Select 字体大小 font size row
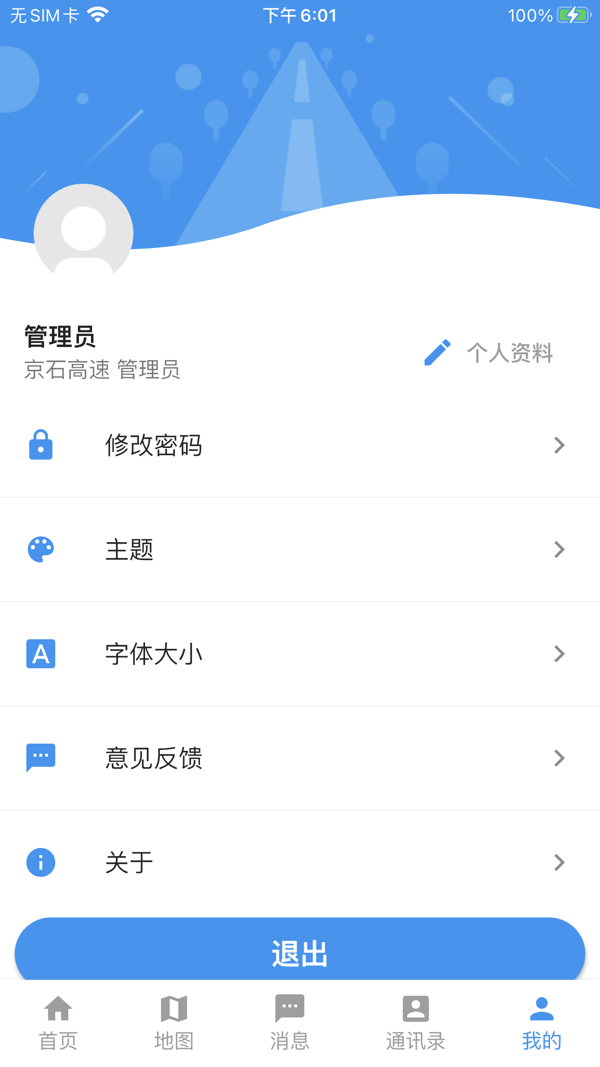The width and height of the screenshot is (600, 1067). (x=300, y=654)
